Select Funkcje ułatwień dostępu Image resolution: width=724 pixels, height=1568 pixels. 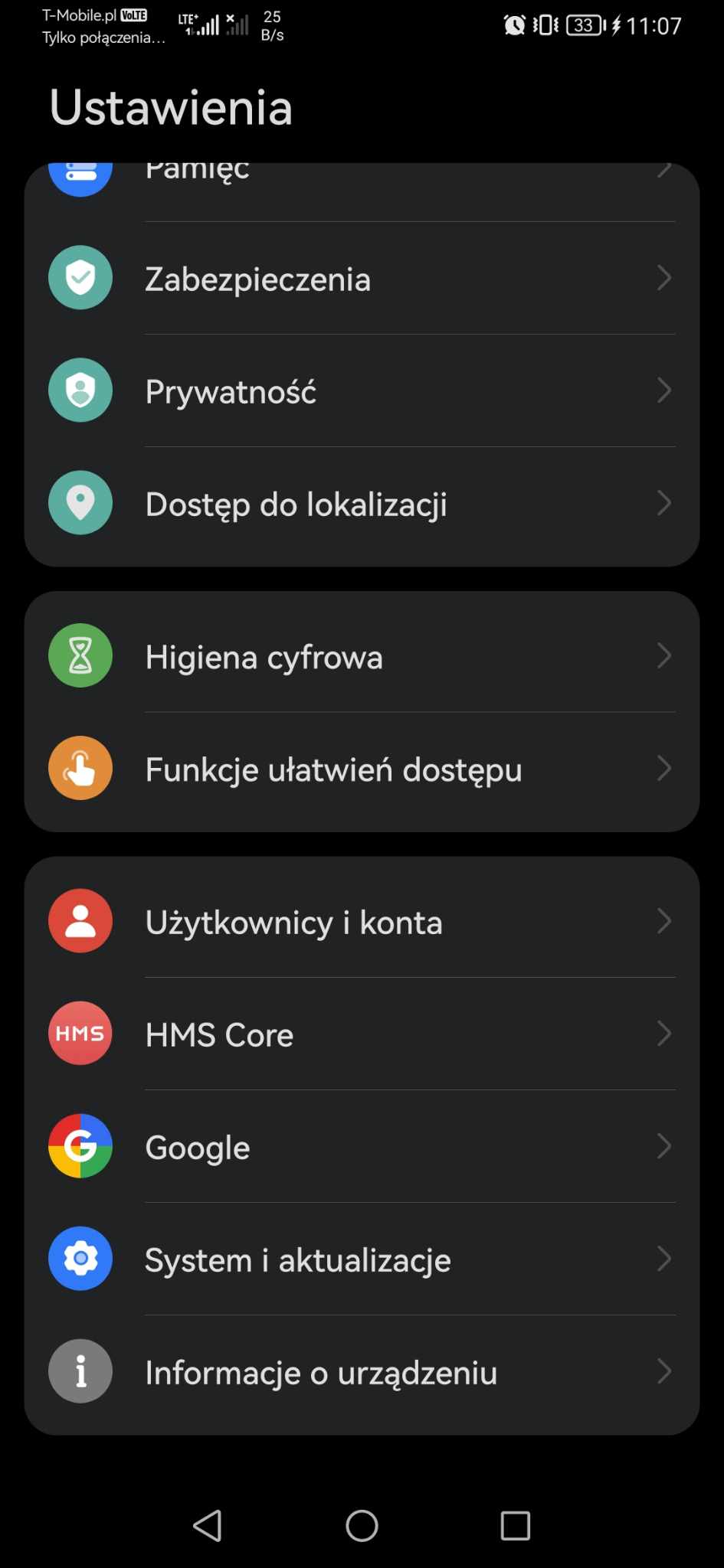coord(362,769)
